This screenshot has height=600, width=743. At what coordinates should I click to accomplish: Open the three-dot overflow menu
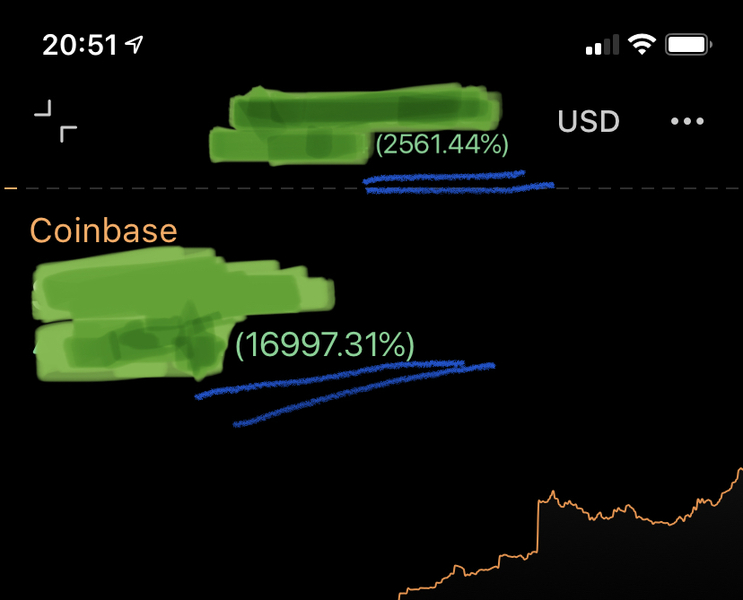click(x=687, y=122)
